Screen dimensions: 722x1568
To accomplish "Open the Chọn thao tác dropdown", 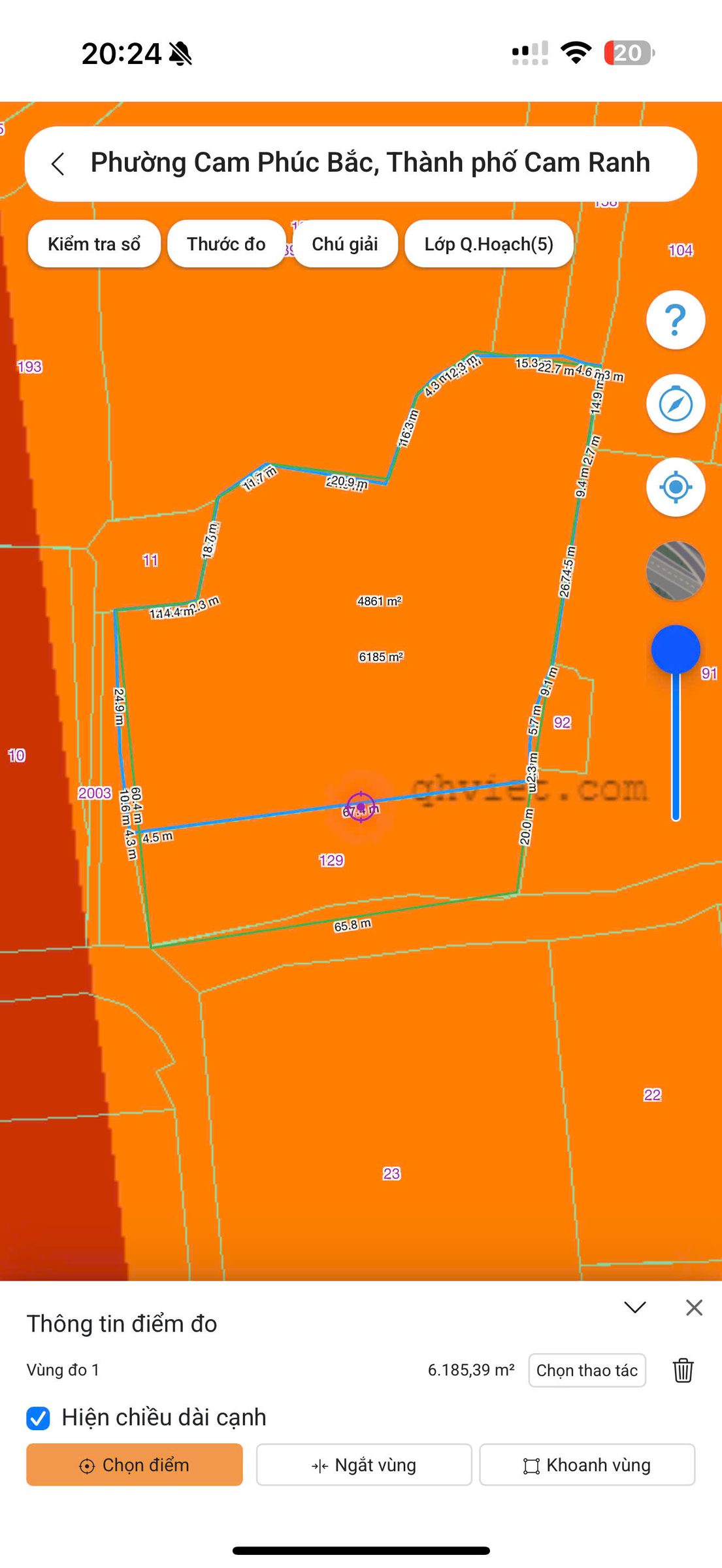I will tap(587, 1370).
